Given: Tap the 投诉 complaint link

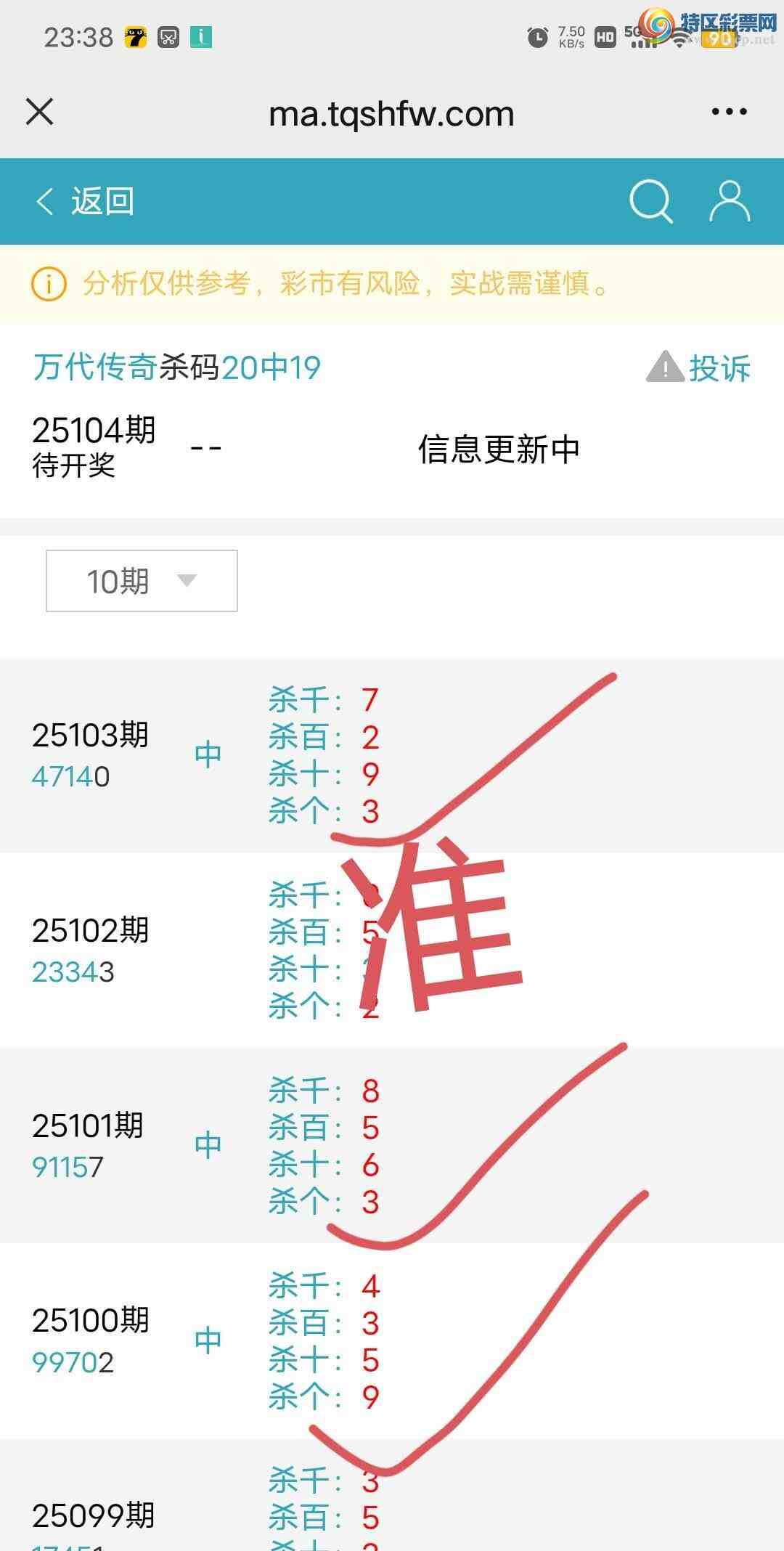Looking at the screenshot, I should 699,367.
